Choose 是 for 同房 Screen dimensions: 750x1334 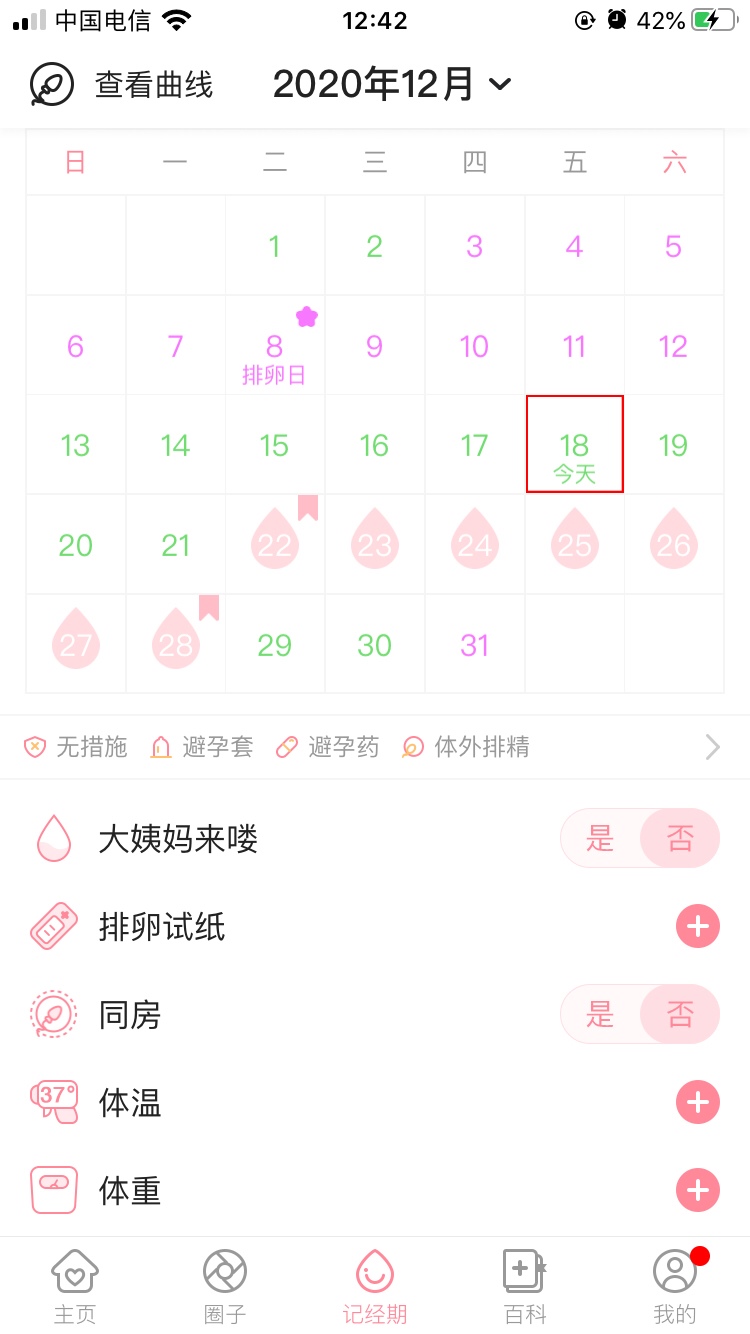point(600,1014)
